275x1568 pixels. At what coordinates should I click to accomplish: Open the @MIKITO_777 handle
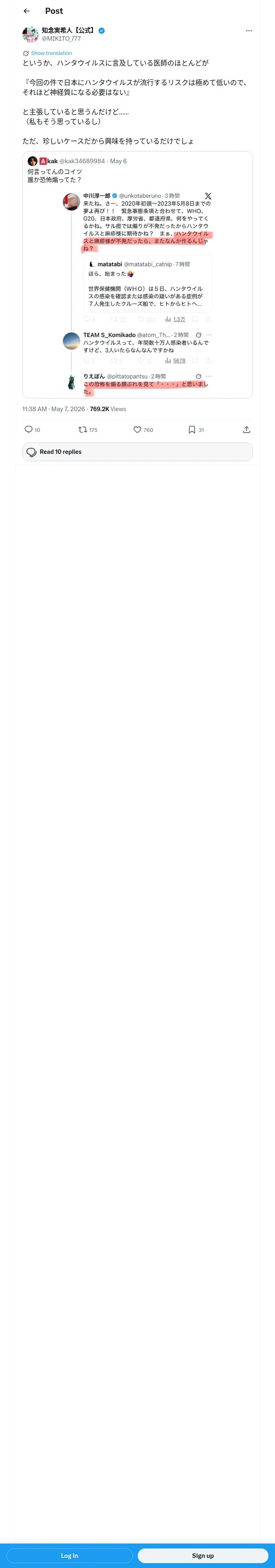61,38
